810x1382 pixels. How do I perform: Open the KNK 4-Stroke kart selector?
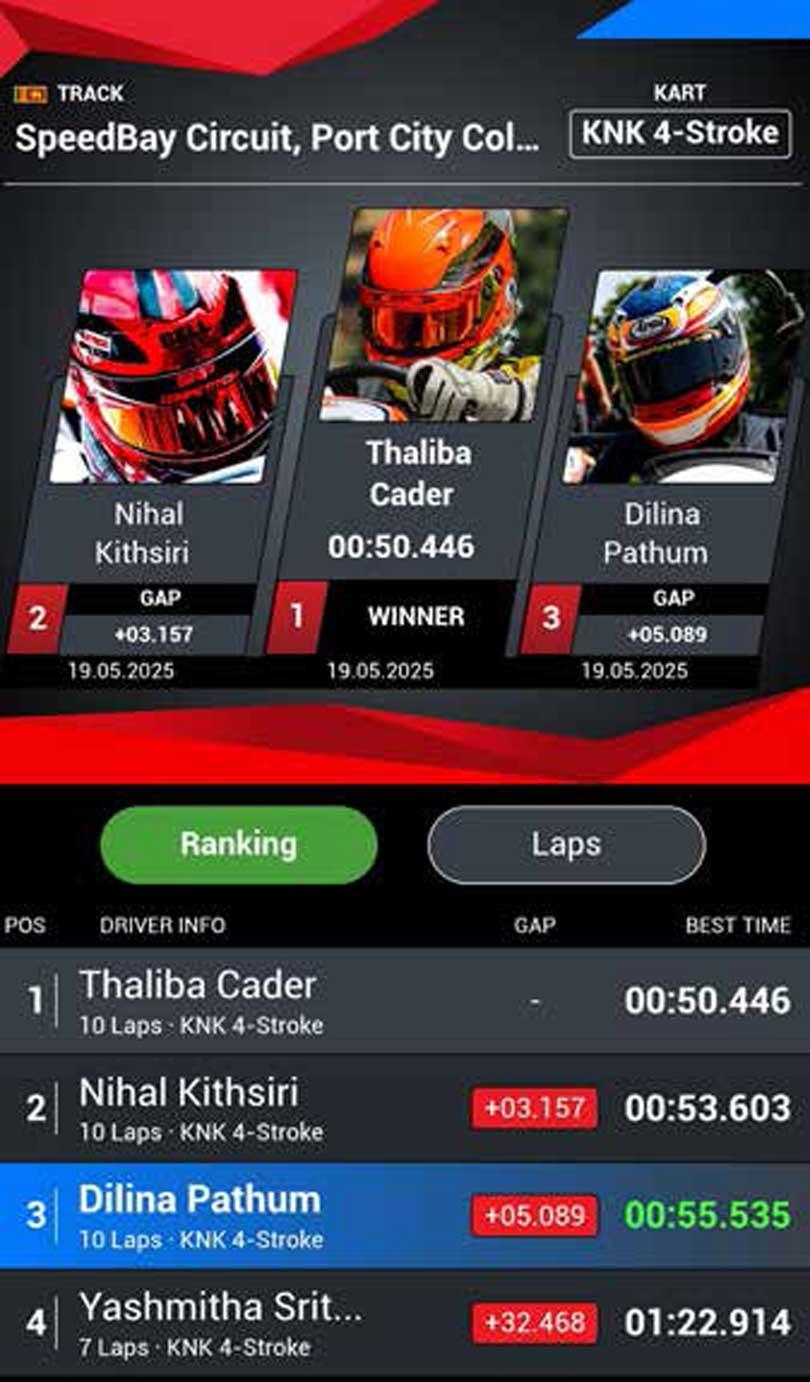tap(680, 134)
